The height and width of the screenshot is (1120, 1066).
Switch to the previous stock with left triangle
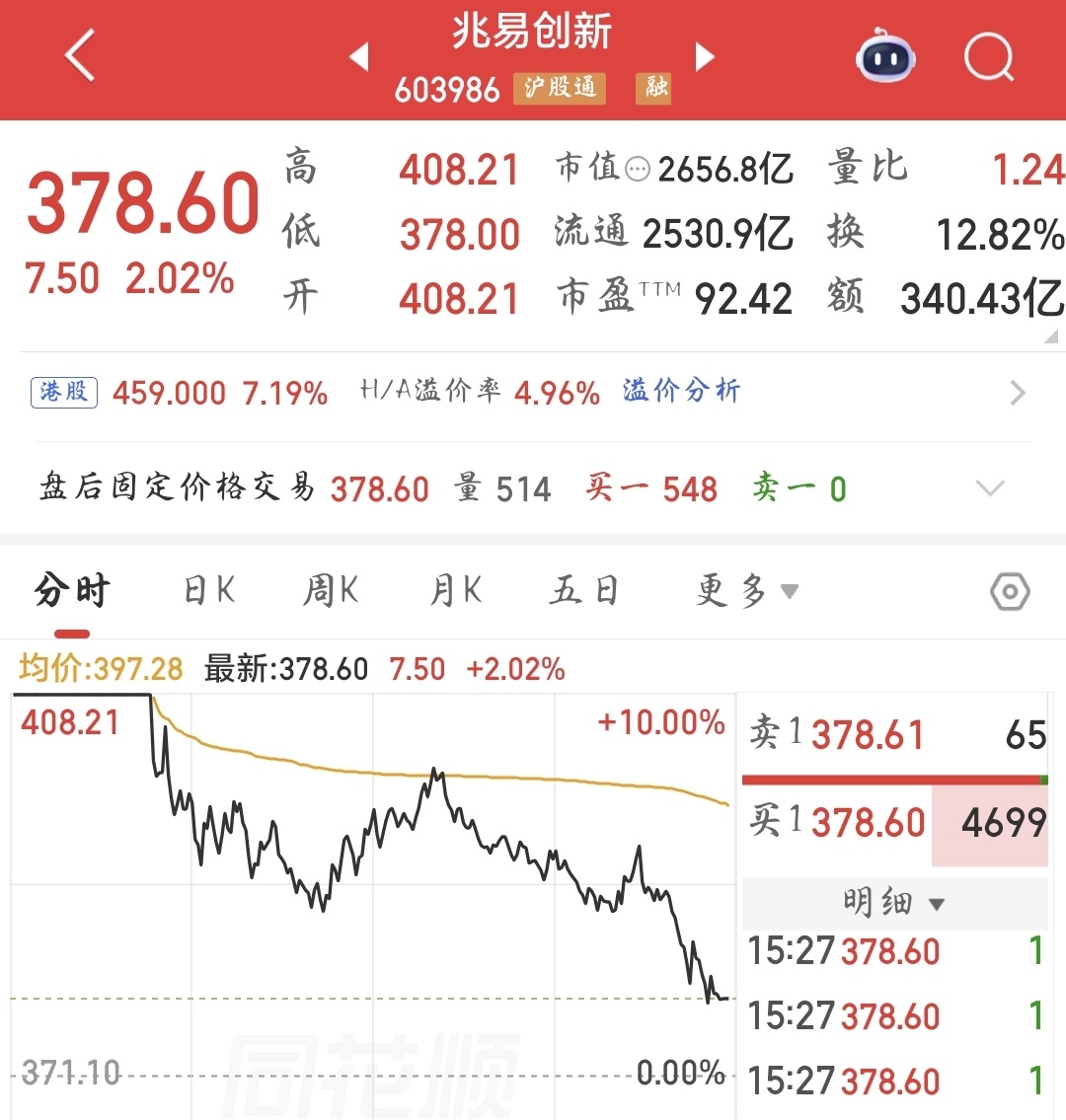tap(360, 56)
